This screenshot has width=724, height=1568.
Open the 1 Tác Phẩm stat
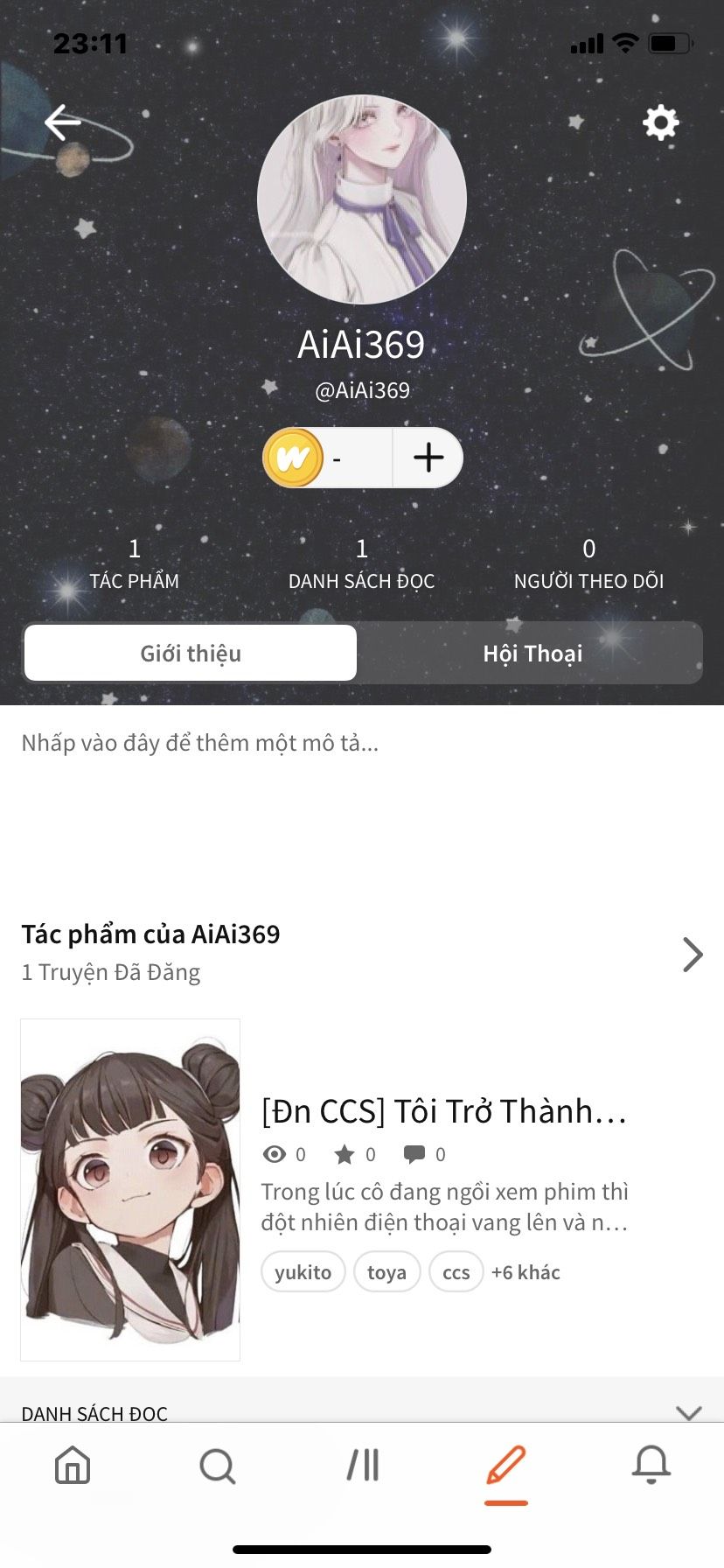[134, 563]
